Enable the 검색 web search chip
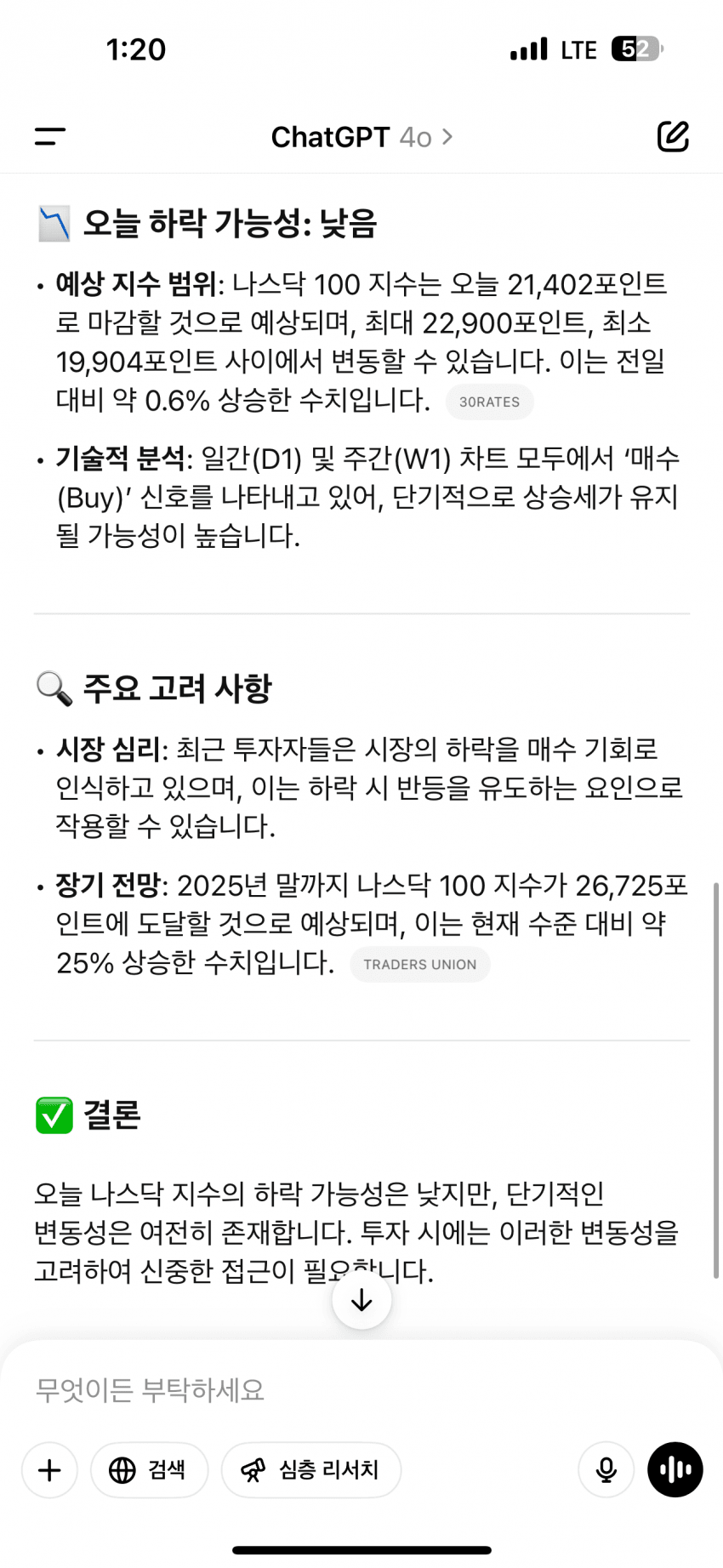Viewport: 723px width, 1568px height. [x=149, y=1470]
